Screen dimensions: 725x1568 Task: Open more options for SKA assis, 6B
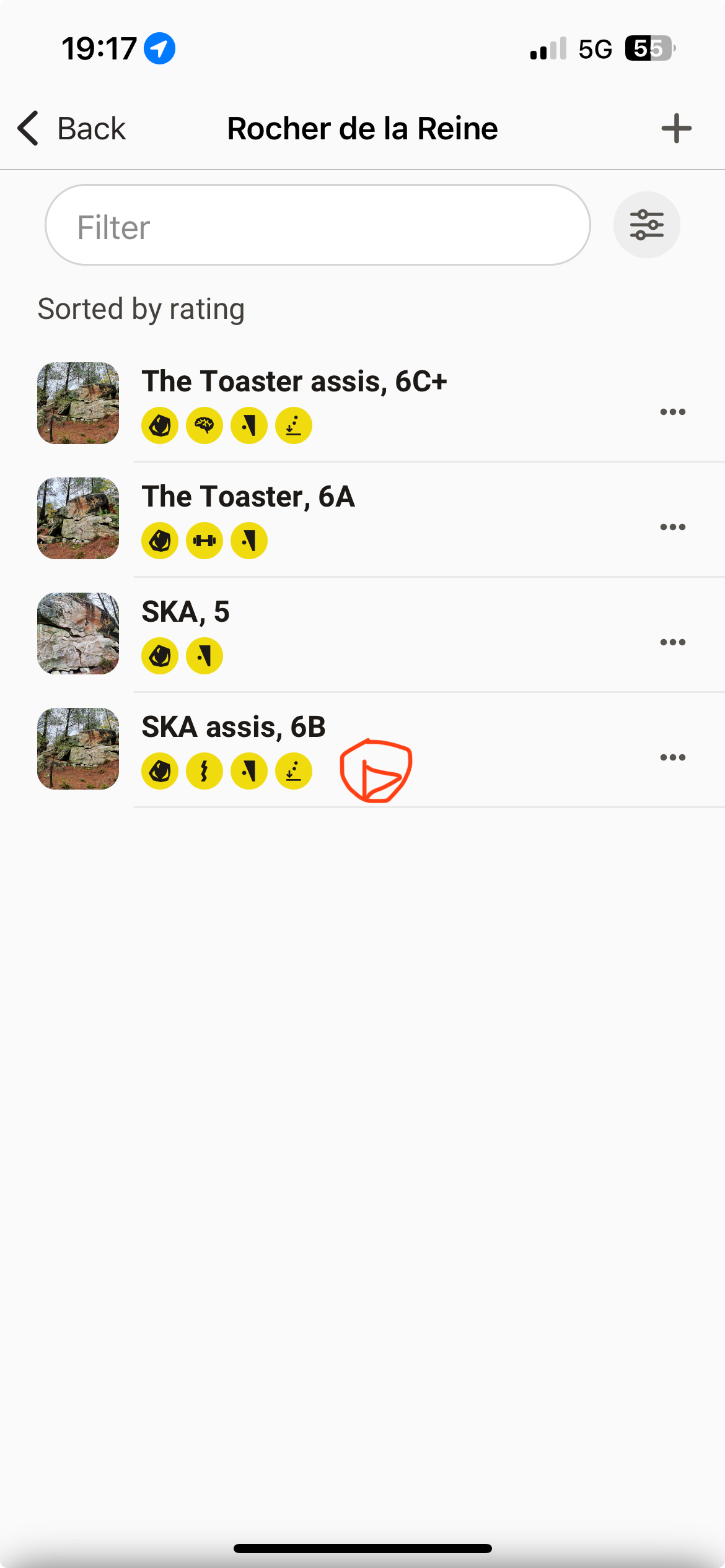672,757
